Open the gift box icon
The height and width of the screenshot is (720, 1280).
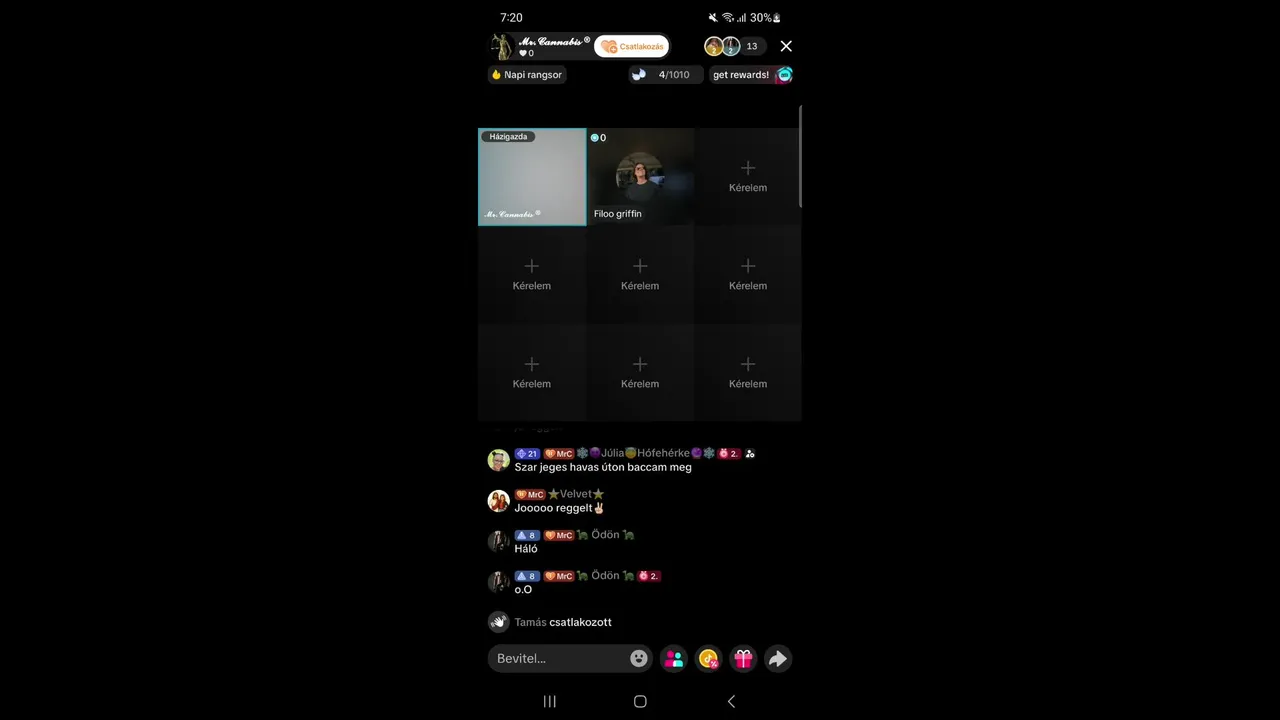(743, 658)
